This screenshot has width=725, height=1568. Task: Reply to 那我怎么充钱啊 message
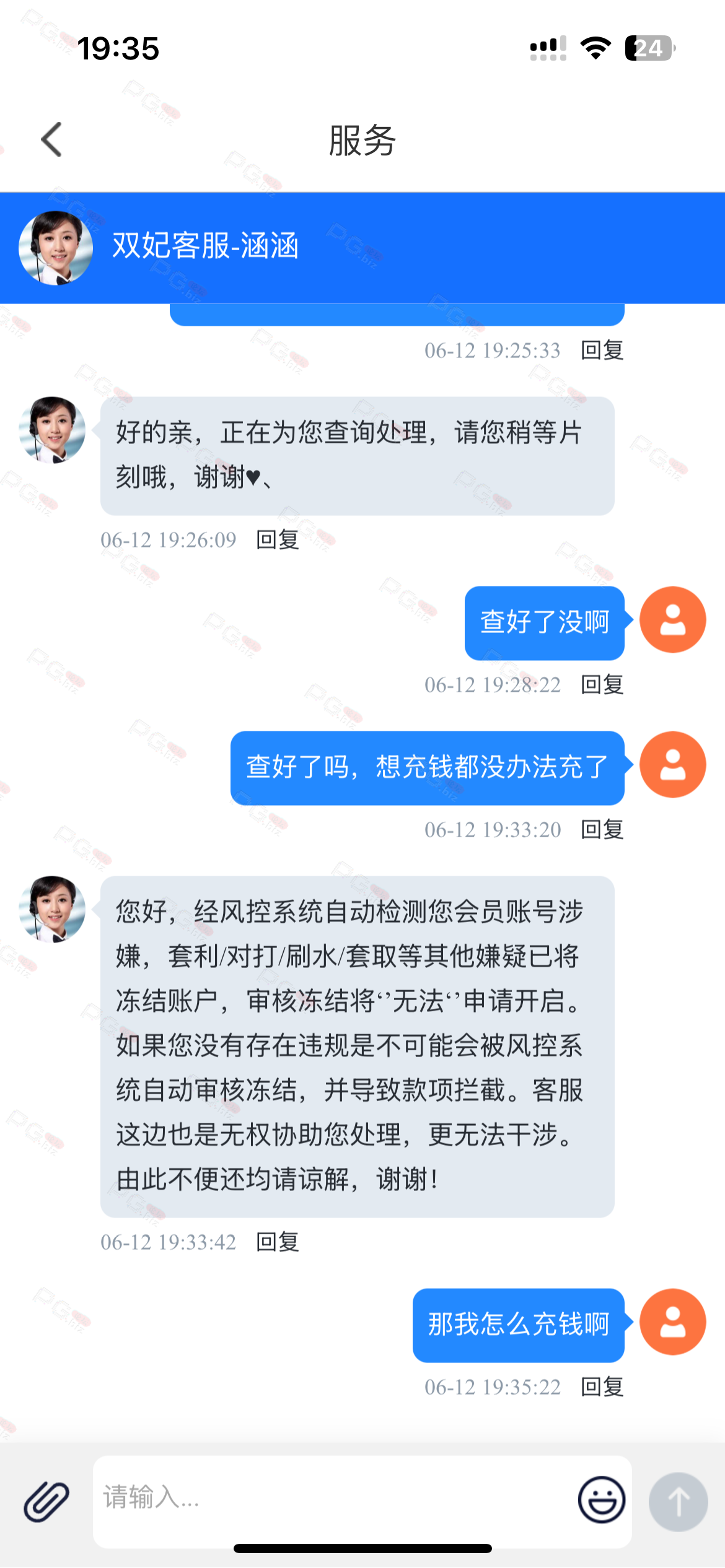[x=602, y=1387]
